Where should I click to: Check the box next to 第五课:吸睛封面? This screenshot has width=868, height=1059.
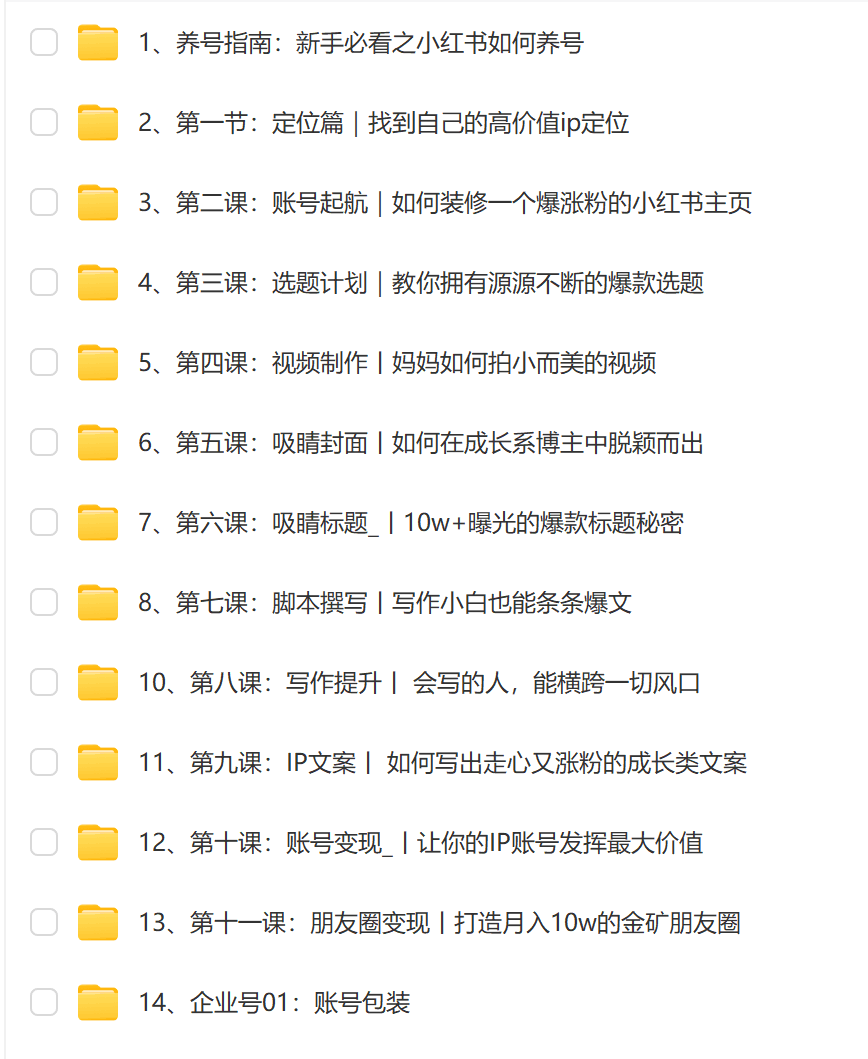click(44, 443)
